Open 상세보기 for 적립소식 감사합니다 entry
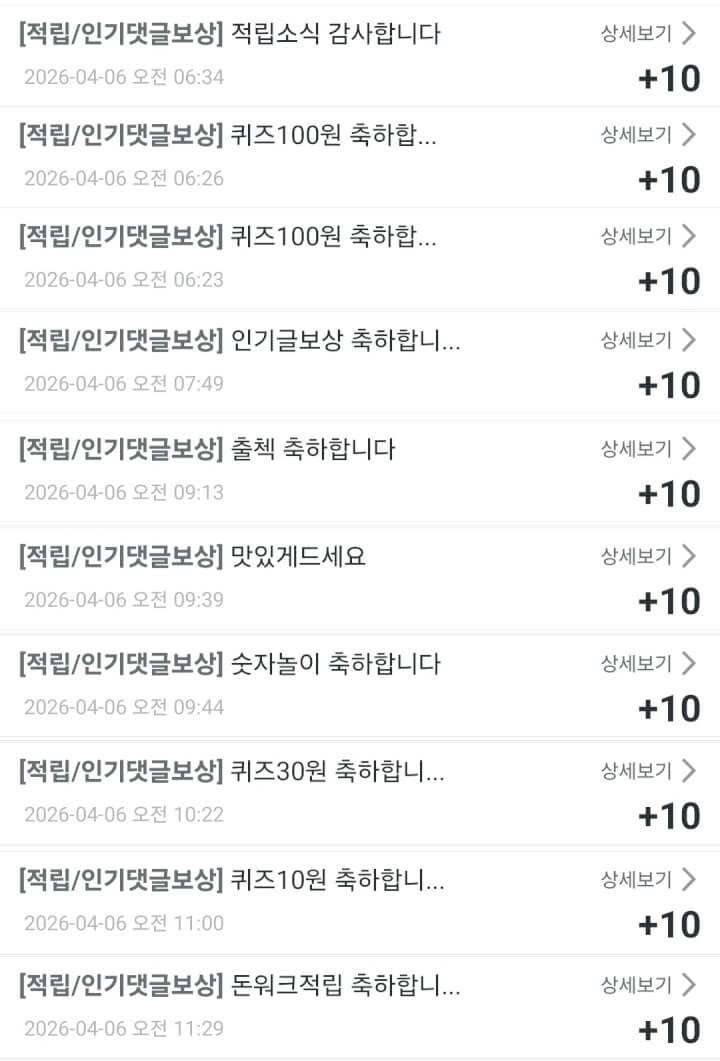This screenshot has height=1061, width=720. point(647,34)
